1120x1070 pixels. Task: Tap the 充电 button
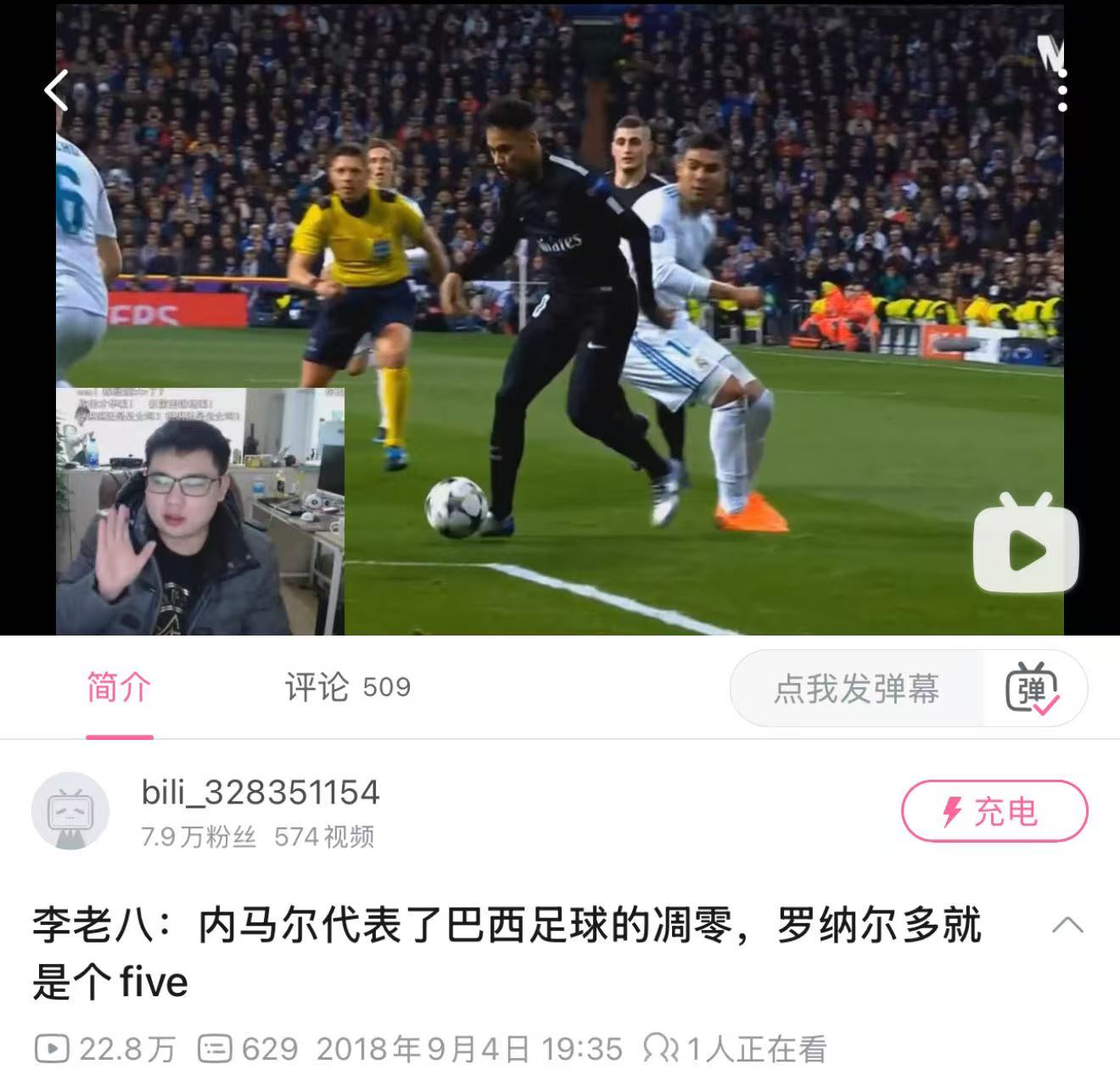tap(994, 811)
